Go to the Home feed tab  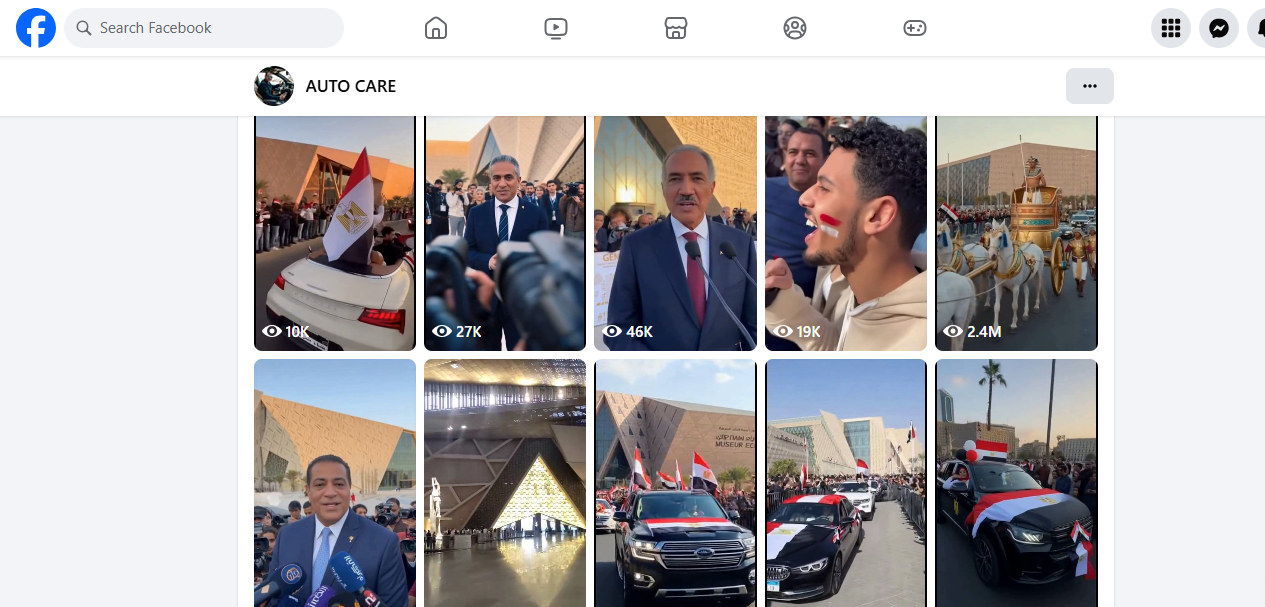(436, 28)
